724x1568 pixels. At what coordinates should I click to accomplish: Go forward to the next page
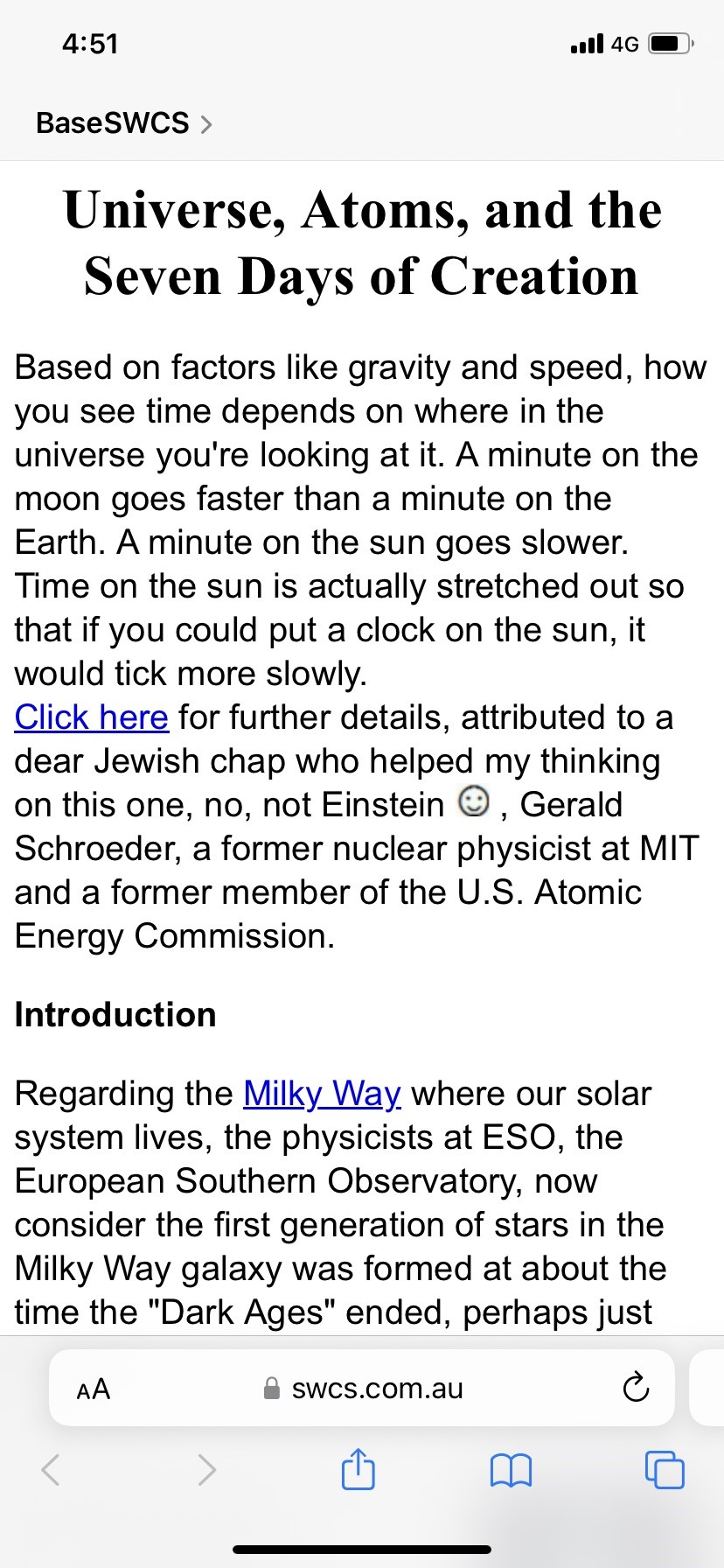pyautogui.click(x=206, y=1470)
